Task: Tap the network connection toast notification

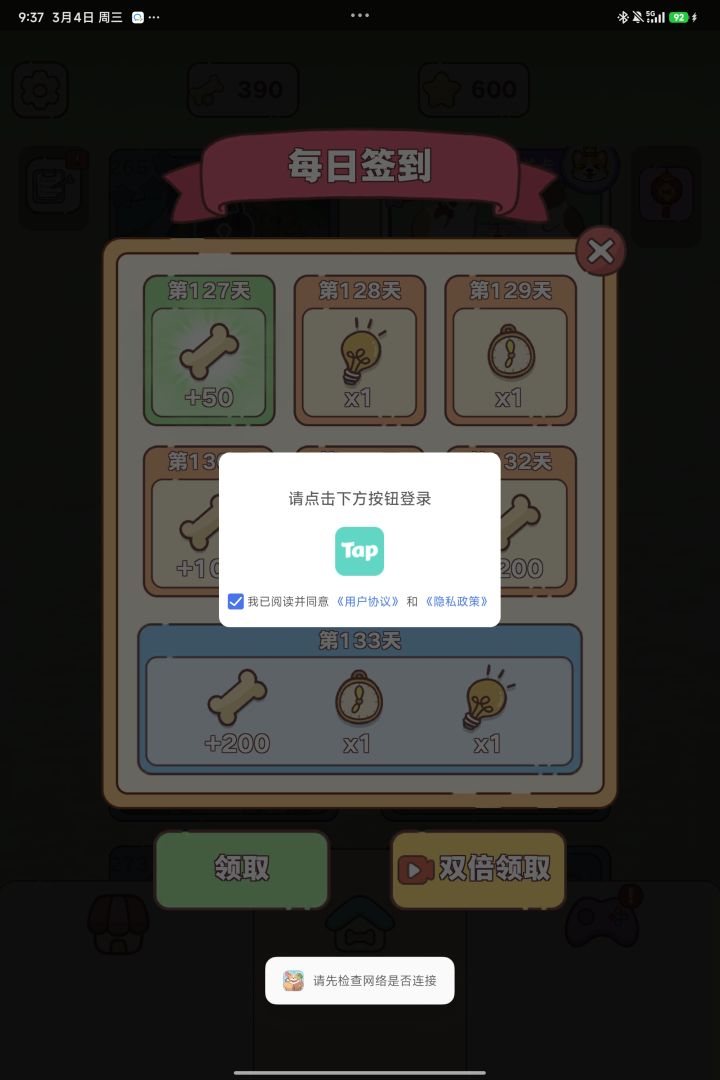Action: coord(360,981)
